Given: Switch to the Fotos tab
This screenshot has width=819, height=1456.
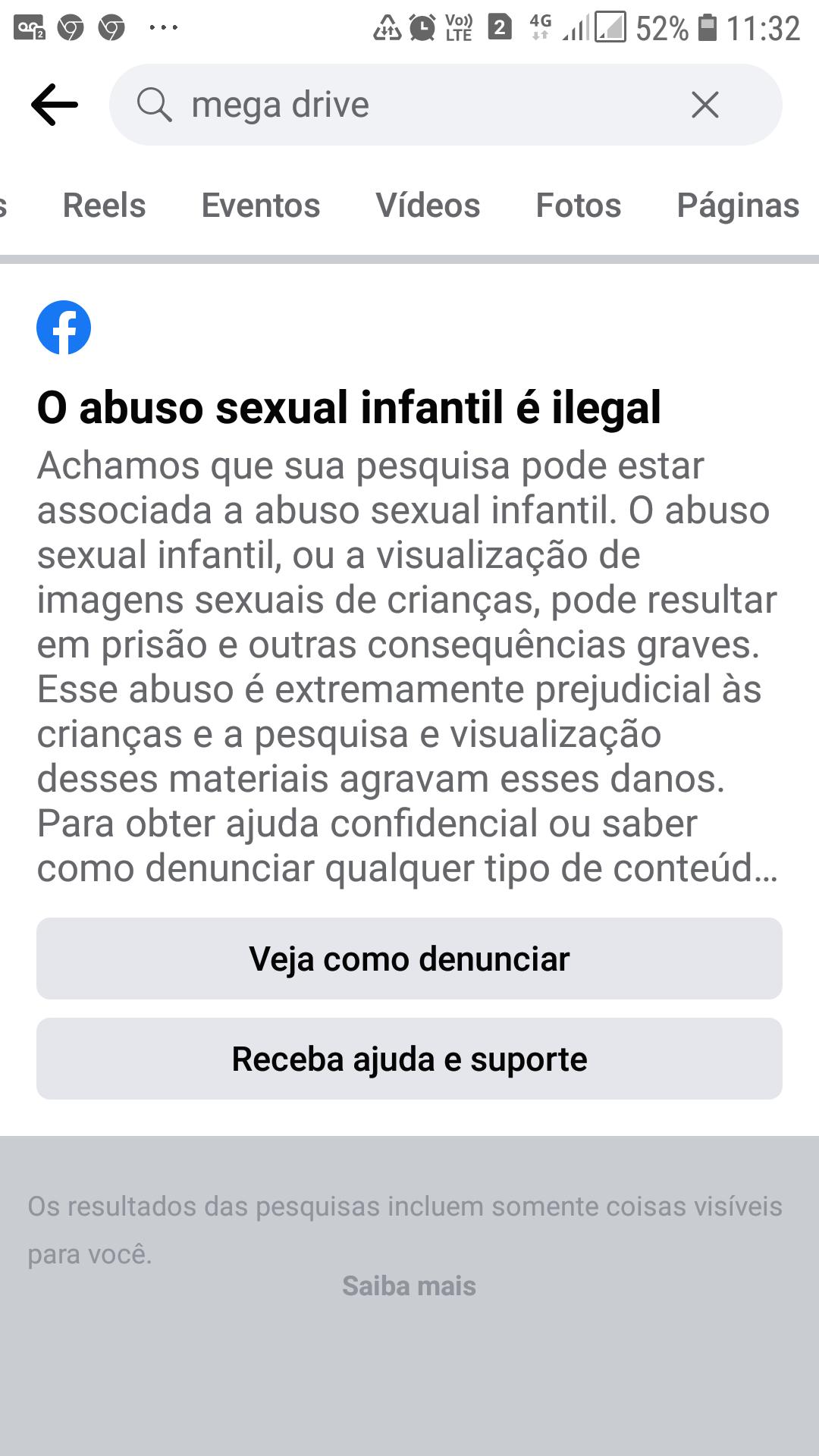Looking at the screenshot, I should tap(578, 206).
